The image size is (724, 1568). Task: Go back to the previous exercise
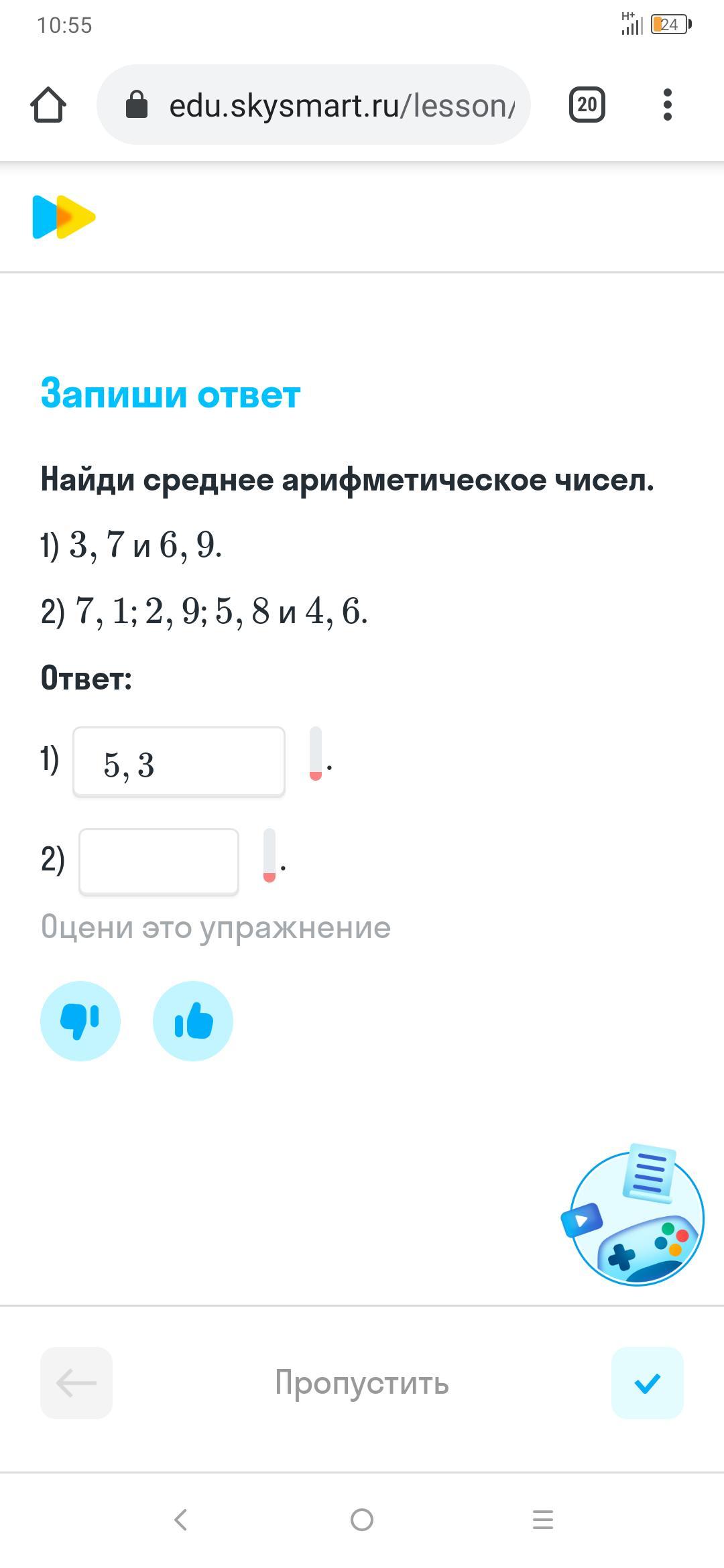coord(76,1382)
